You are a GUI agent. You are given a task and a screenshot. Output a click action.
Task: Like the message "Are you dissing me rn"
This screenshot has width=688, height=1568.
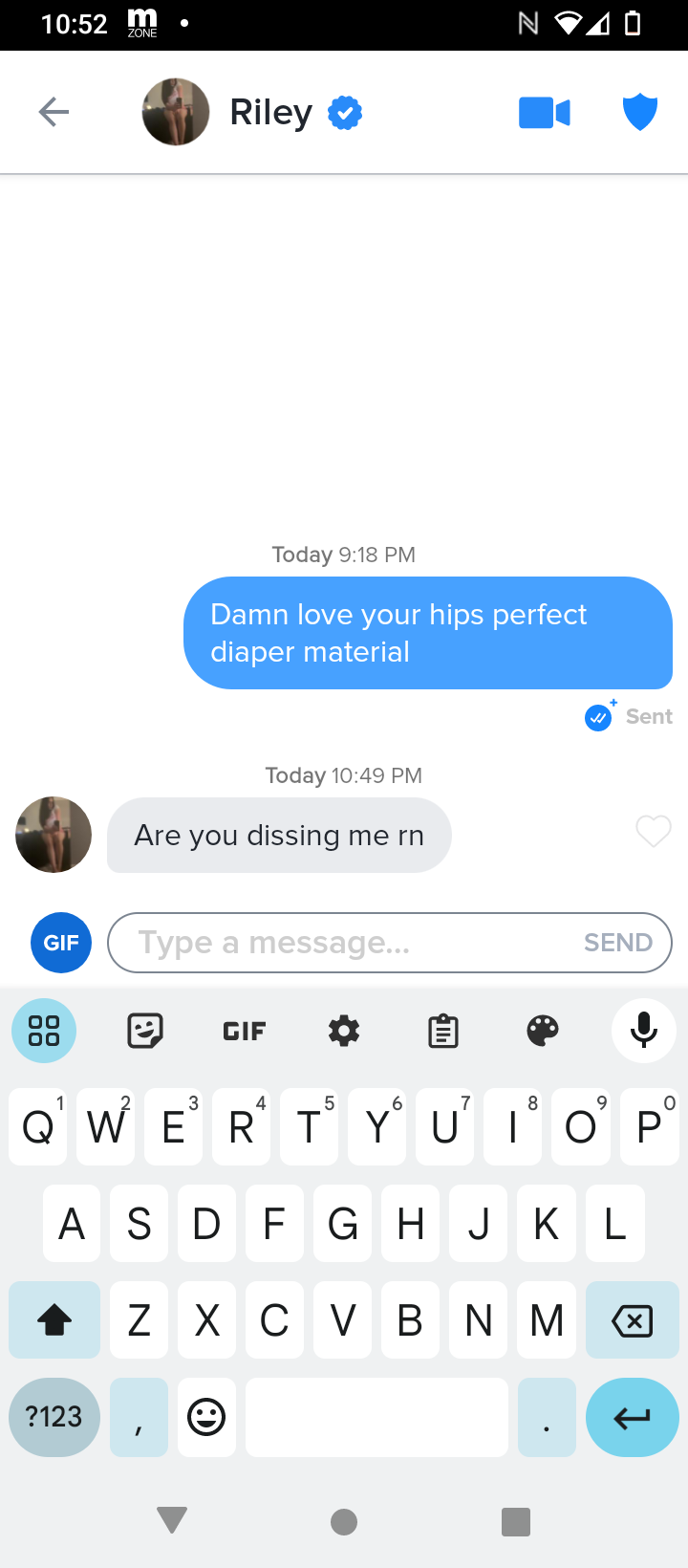click(x=654, y=832)
